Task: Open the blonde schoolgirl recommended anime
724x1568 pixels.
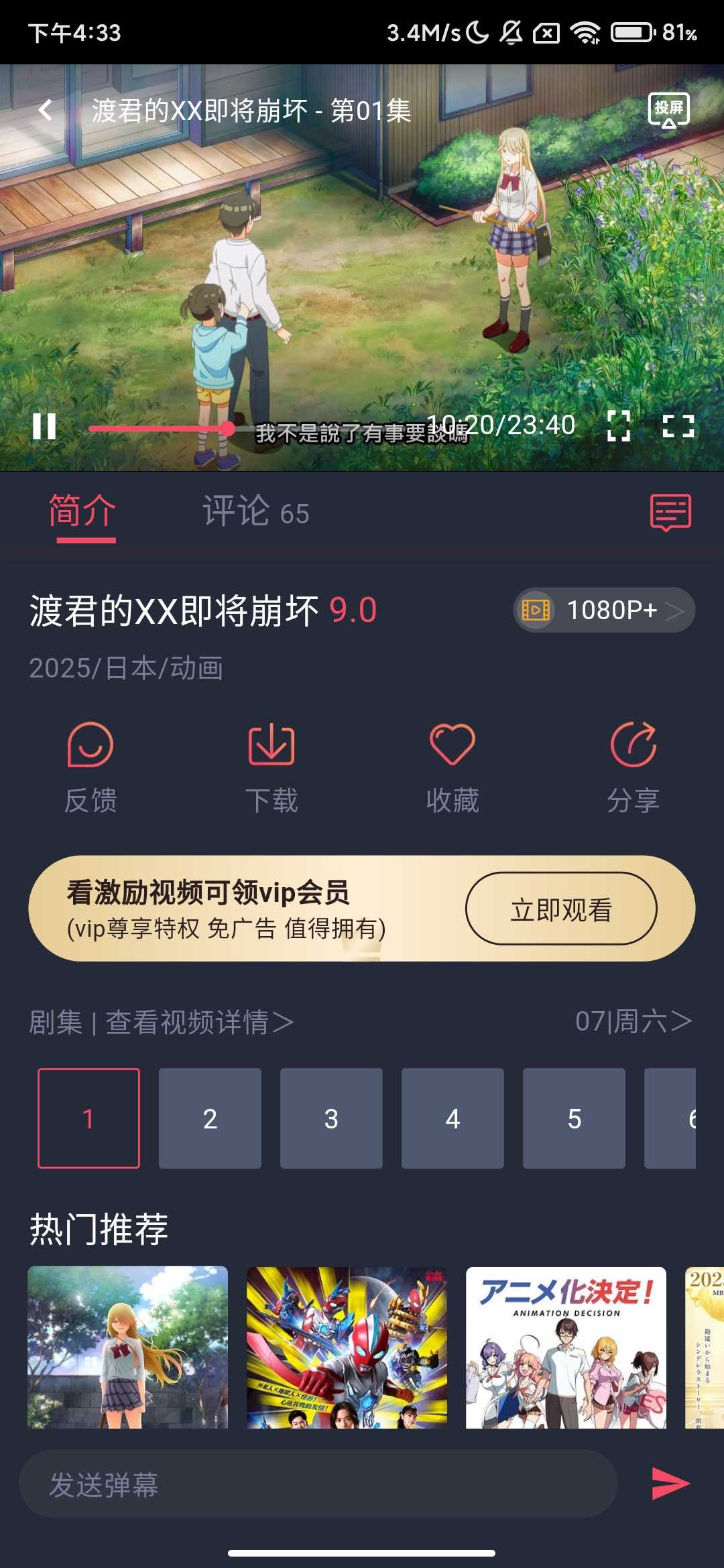Action: click(127, 1347)
